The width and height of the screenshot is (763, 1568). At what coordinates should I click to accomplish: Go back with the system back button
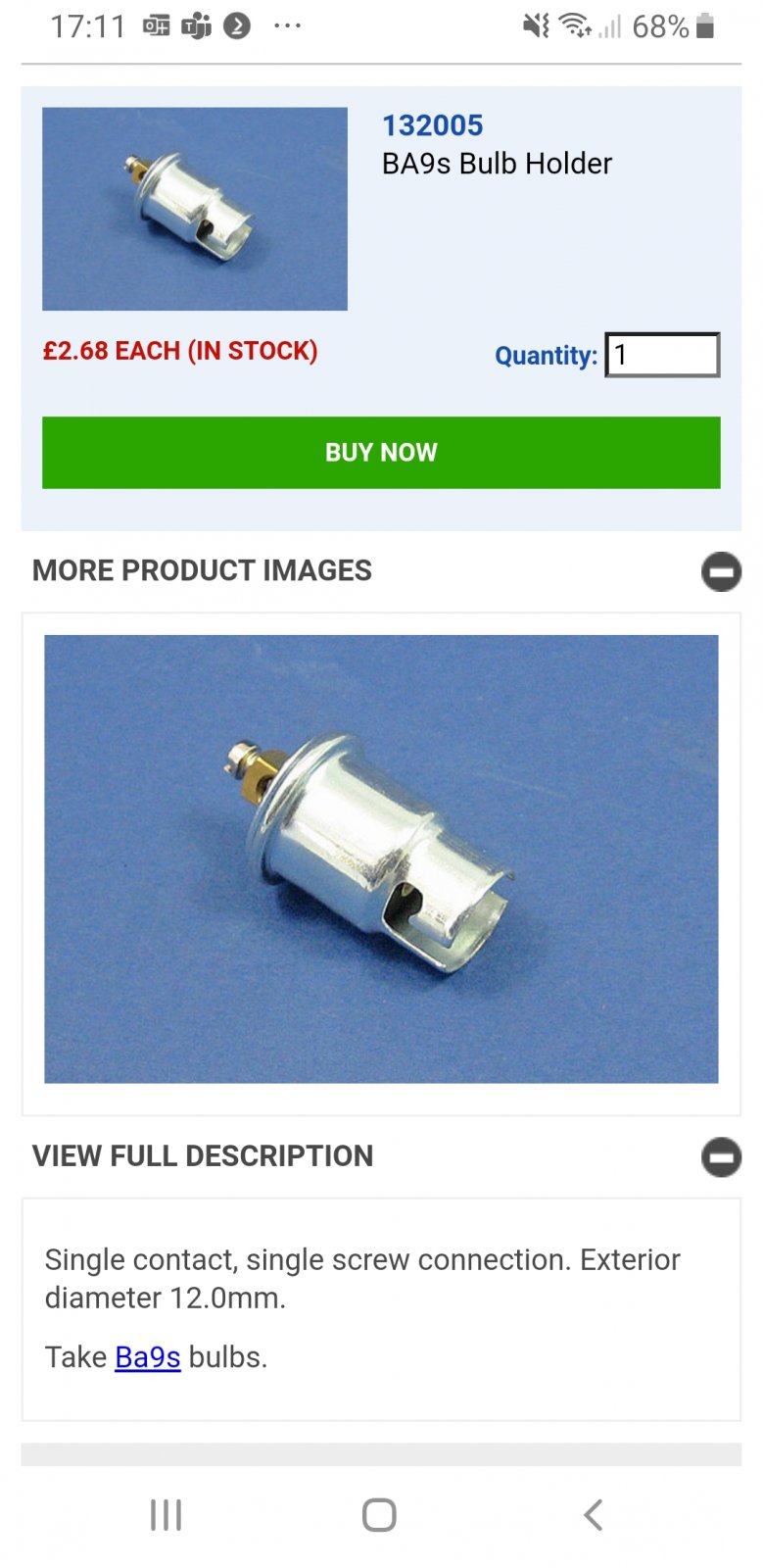coord(593,1514)
